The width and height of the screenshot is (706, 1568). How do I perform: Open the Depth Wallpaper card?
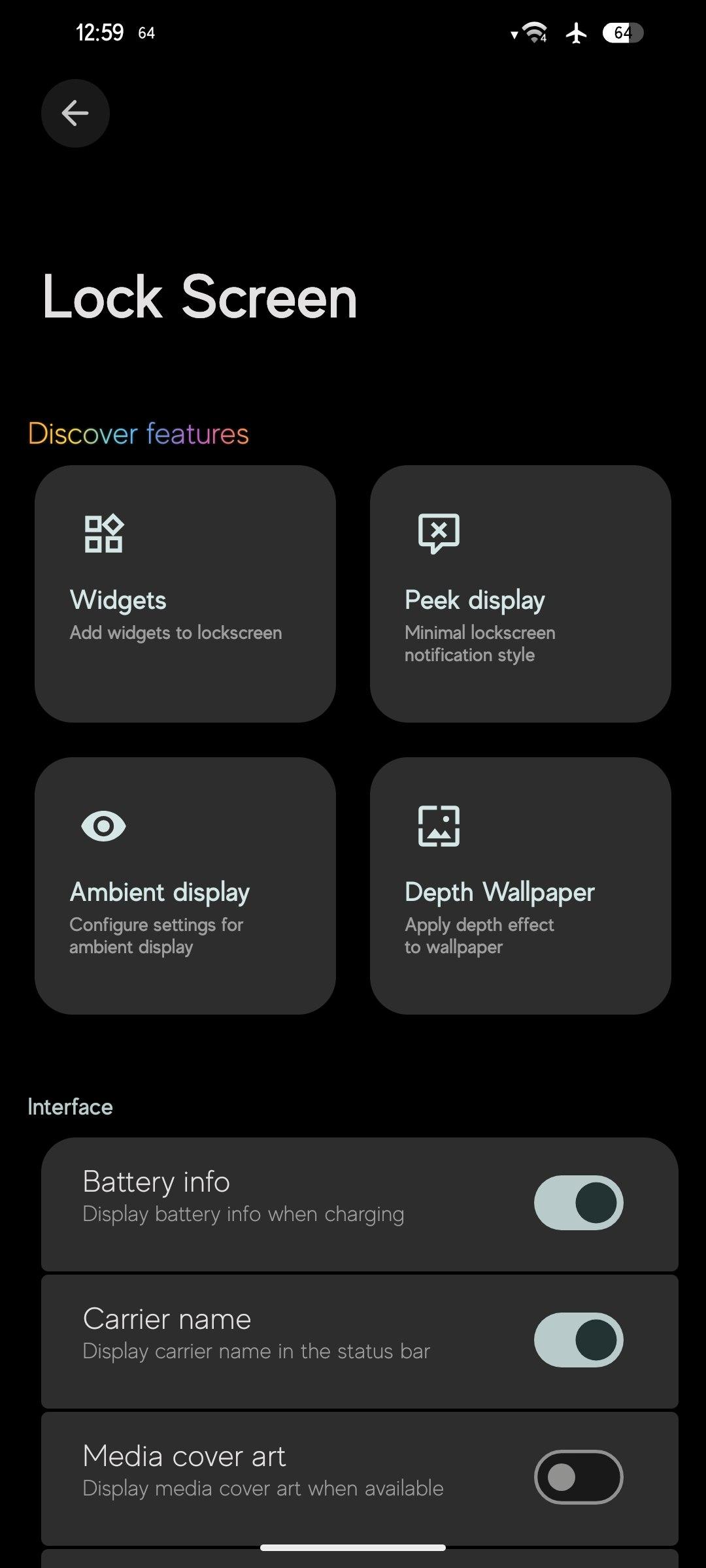click(x=520, y=886)
